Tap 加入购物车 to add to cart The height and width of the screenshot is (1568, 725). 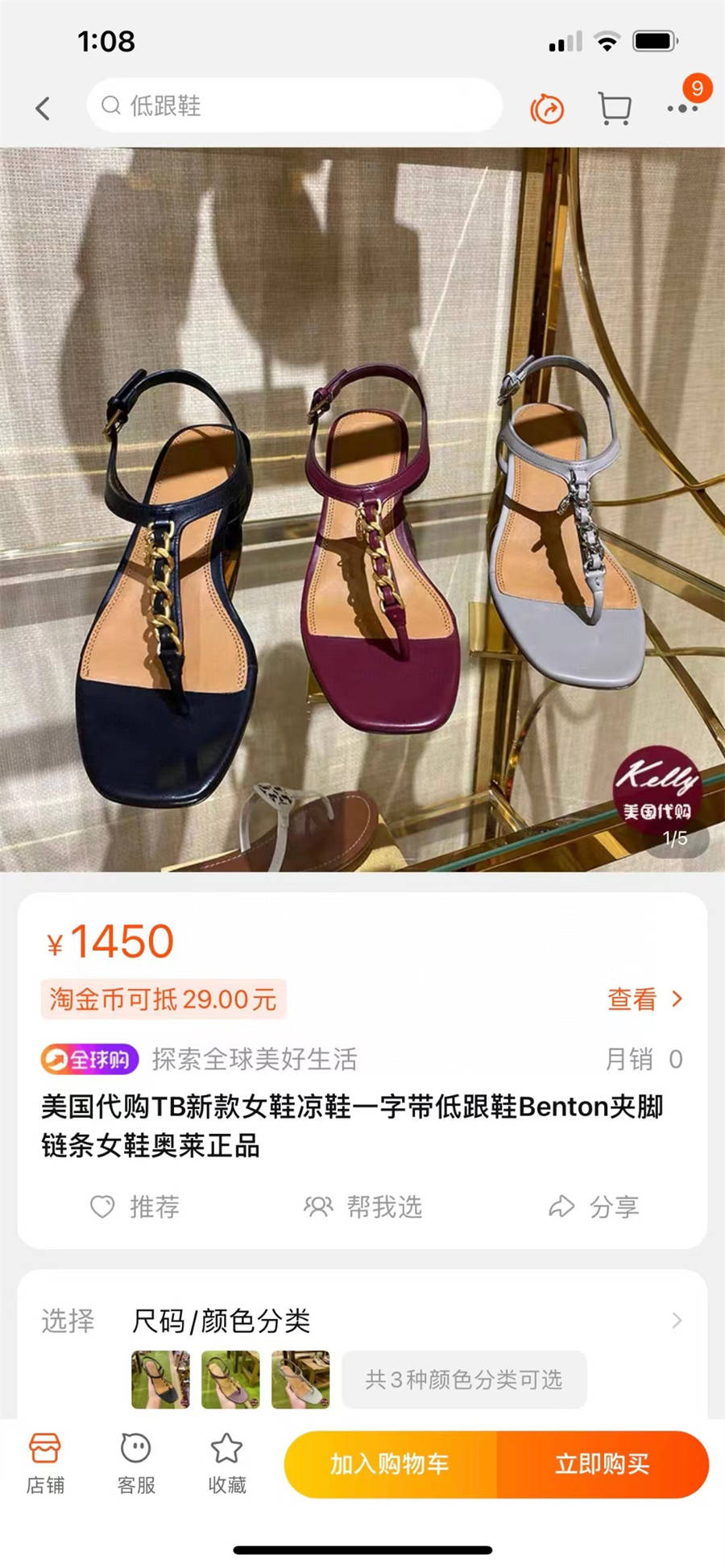[390, 1464]
